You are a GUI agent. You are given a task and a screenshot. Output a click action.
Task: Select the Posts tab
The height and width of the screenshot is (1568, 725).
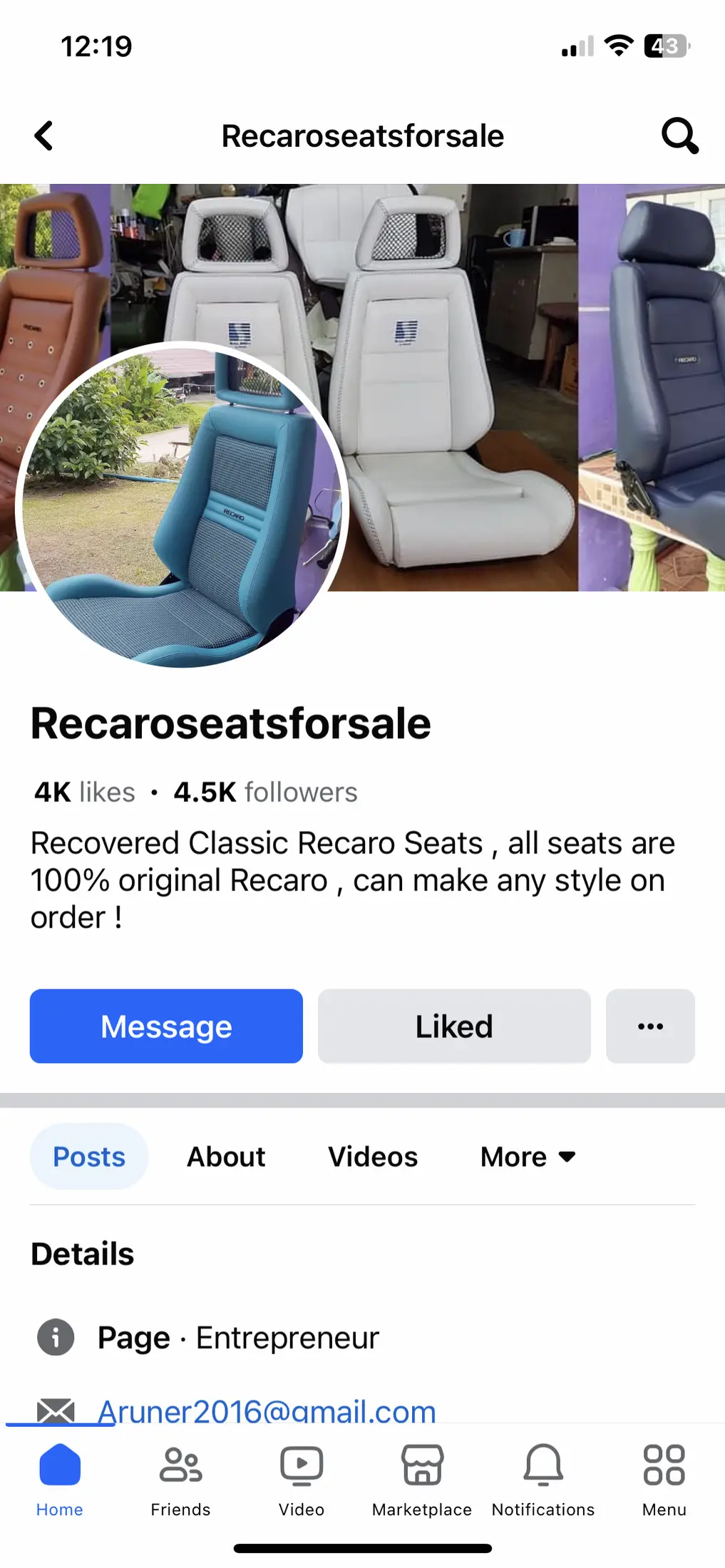[x=89, y=1157]
